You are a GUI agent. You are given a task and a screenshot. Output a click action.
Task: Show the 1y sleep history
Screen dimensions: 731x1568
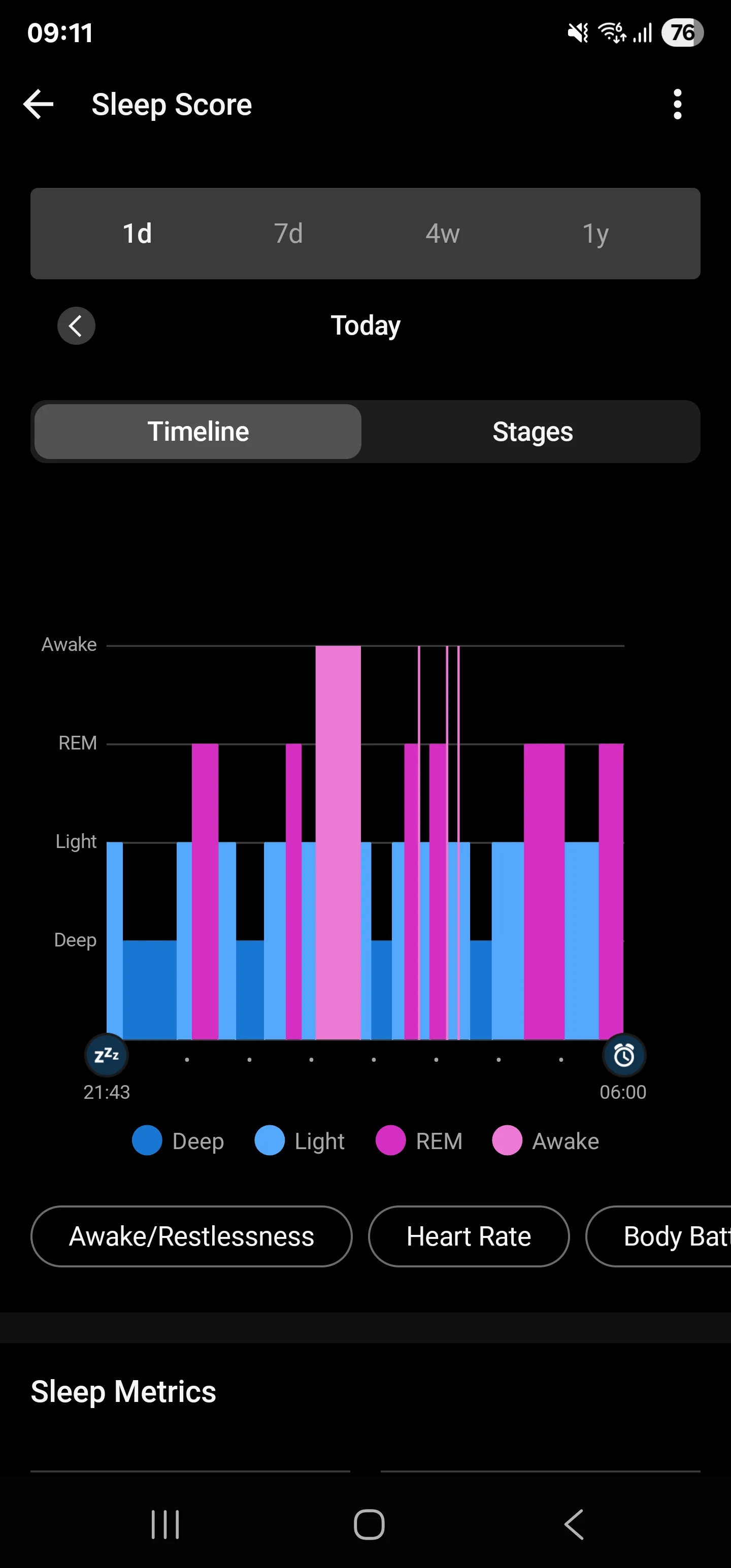point(595,234)
